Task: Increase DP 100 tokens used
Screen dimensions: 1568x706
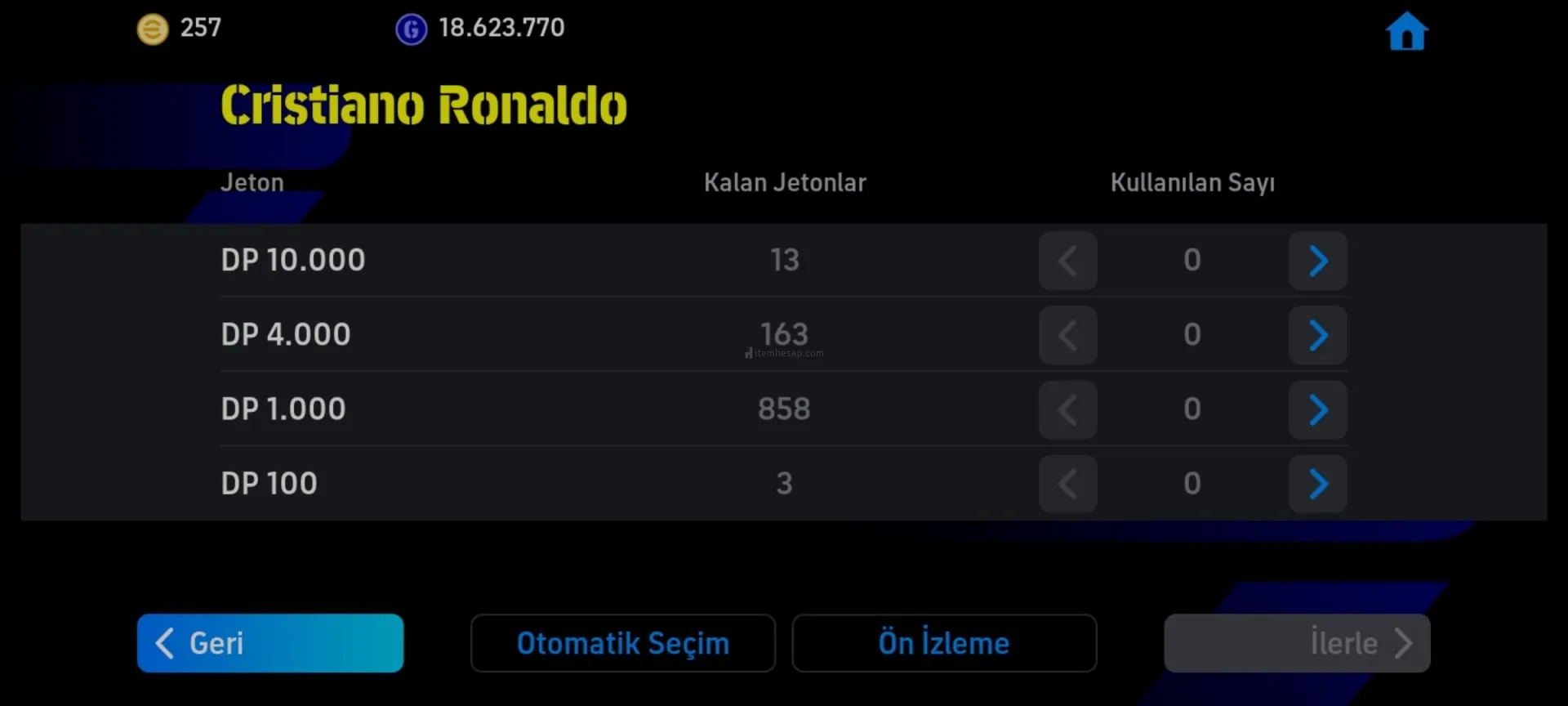Action: point(1317,484)
